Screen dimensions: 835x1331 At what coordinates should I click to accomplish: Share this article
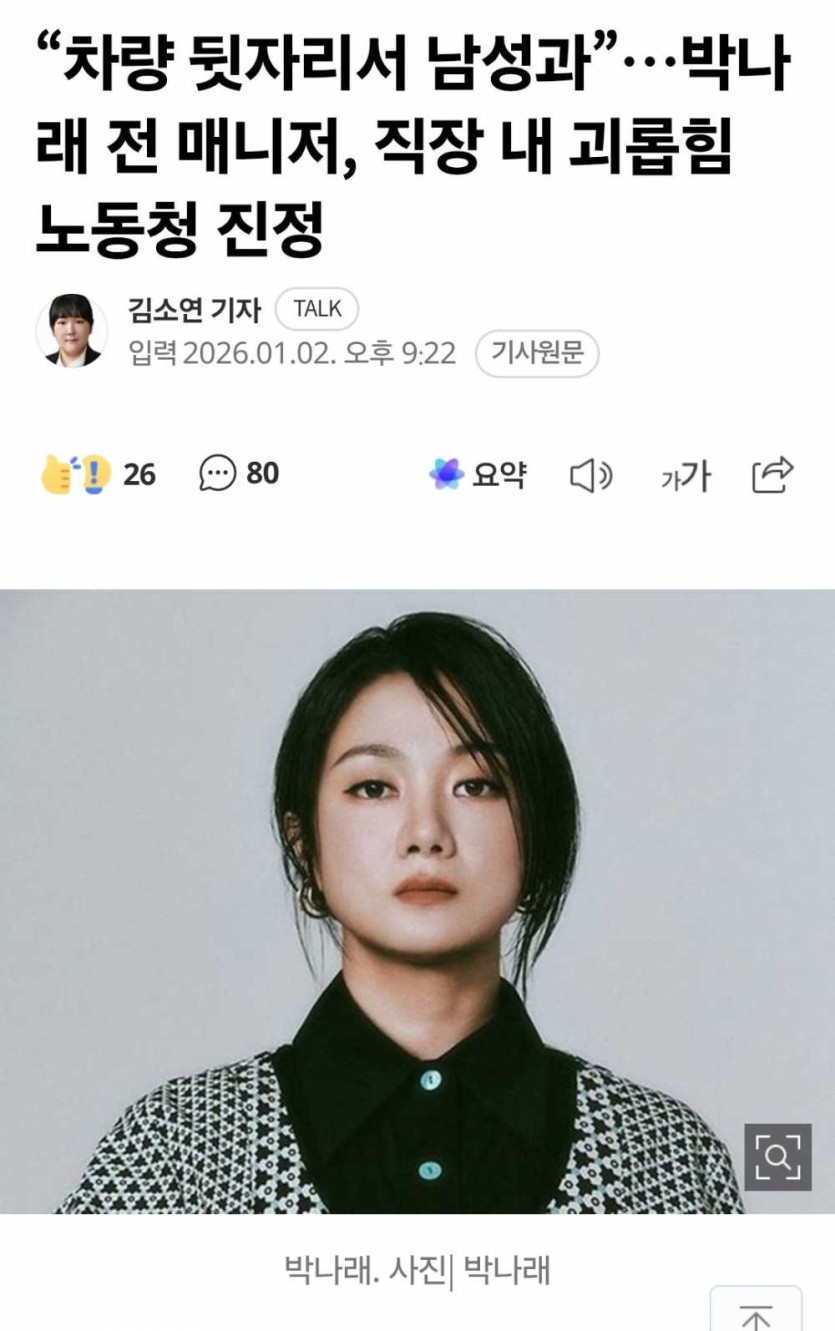772,475
